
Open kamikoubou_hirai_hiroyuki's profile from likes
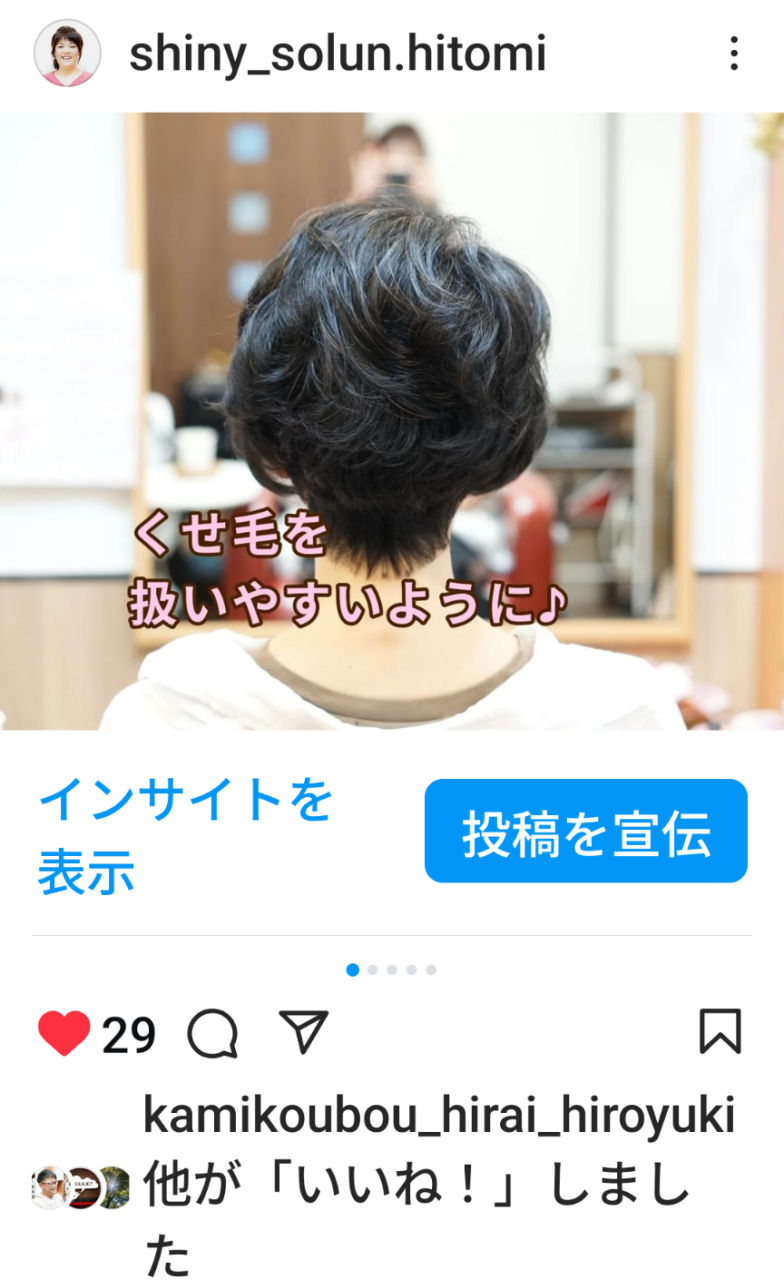click(439, 1116)
